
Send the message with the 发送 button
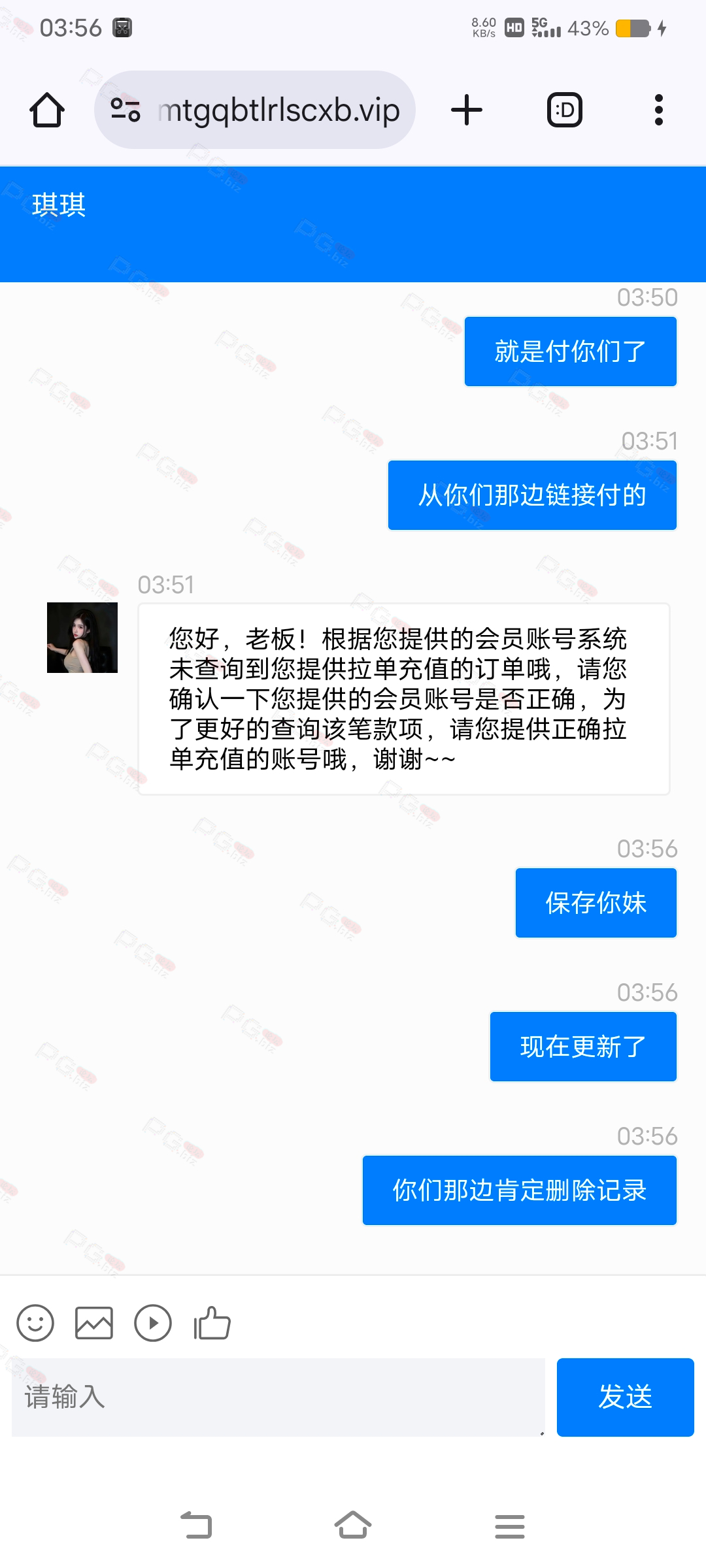pos(626,1397)
